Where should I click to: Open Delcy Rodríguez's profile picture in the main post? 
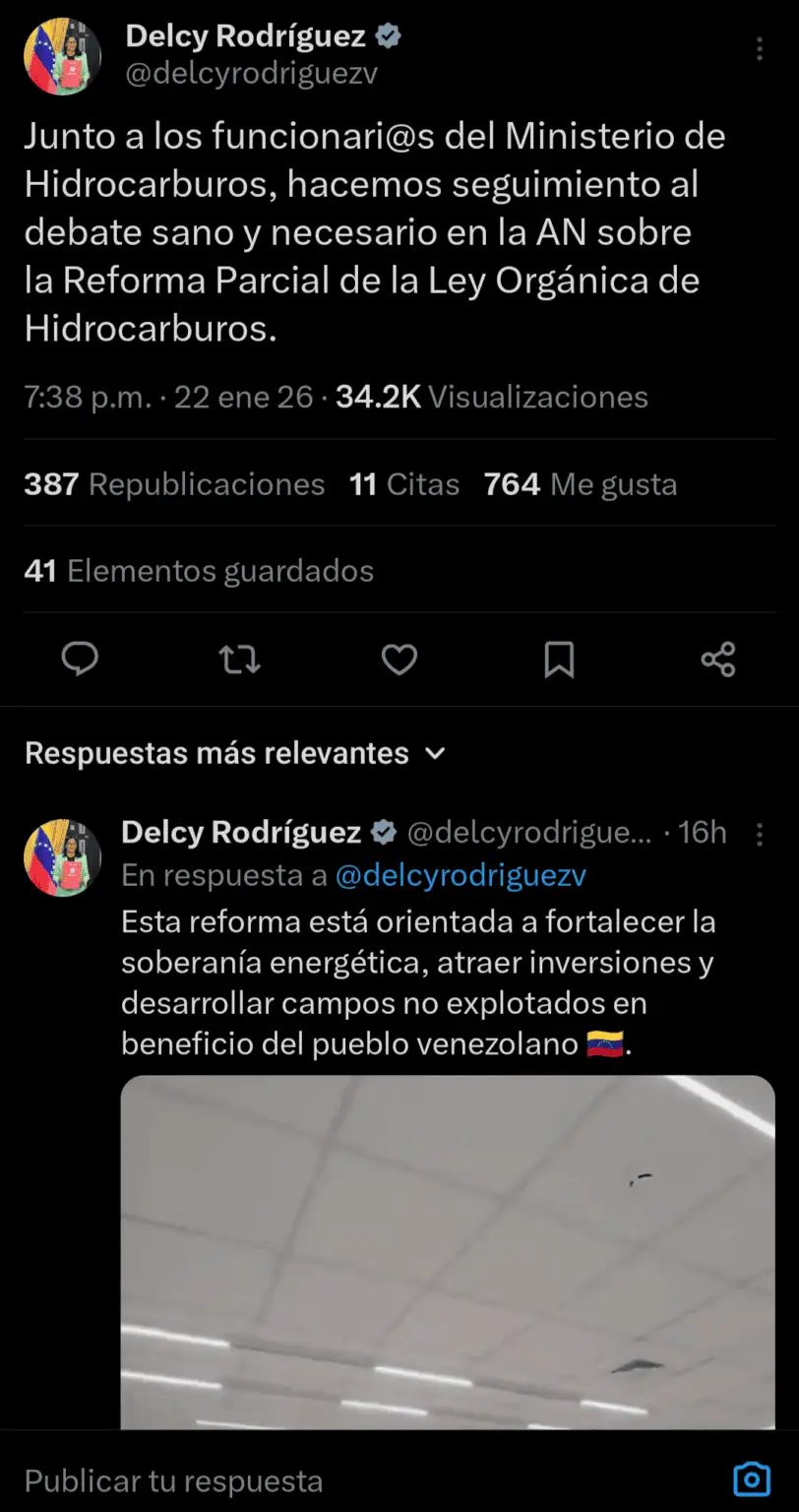tap(63, 55)
